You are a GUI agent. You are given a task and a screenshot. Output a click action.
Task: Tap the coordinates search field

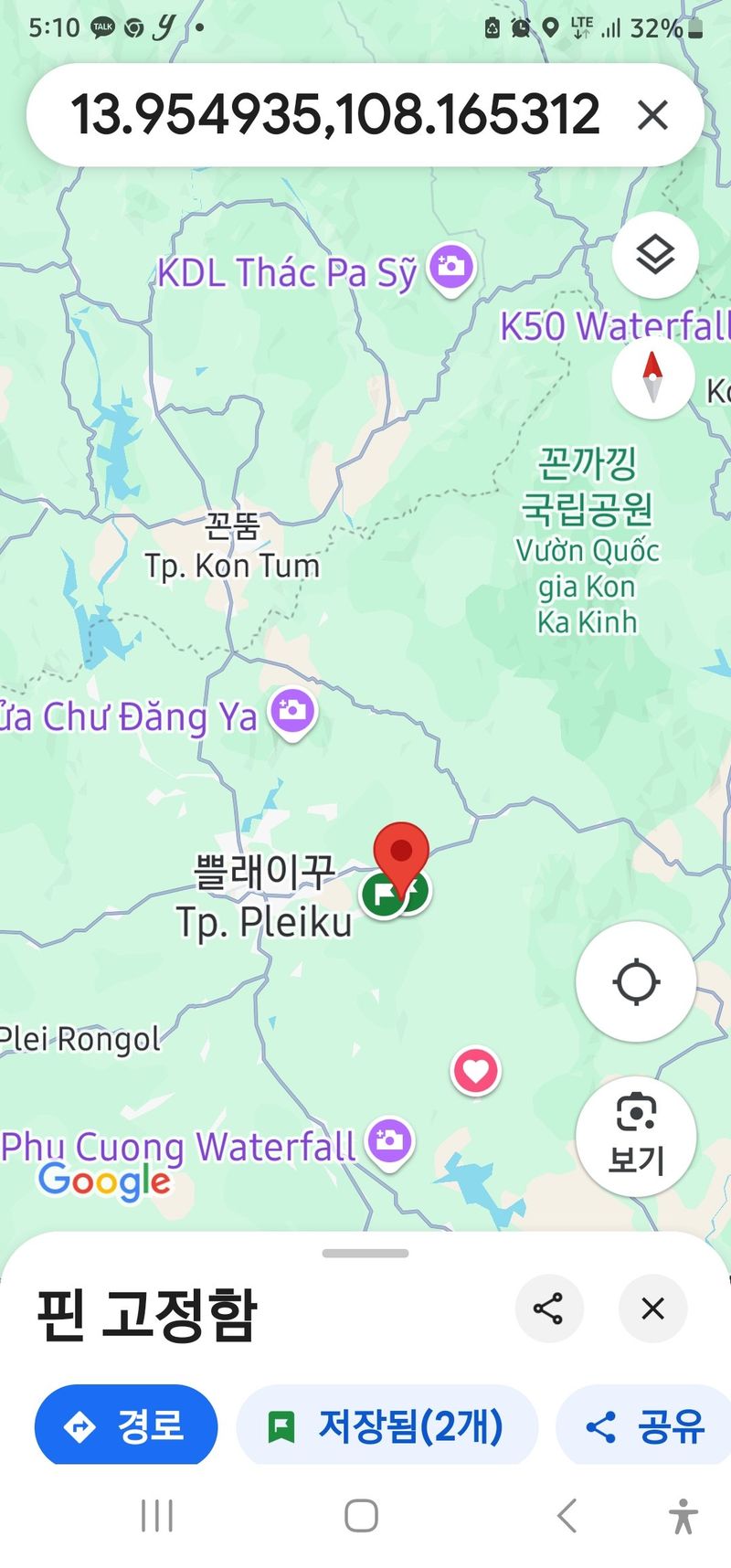point(334,115)
